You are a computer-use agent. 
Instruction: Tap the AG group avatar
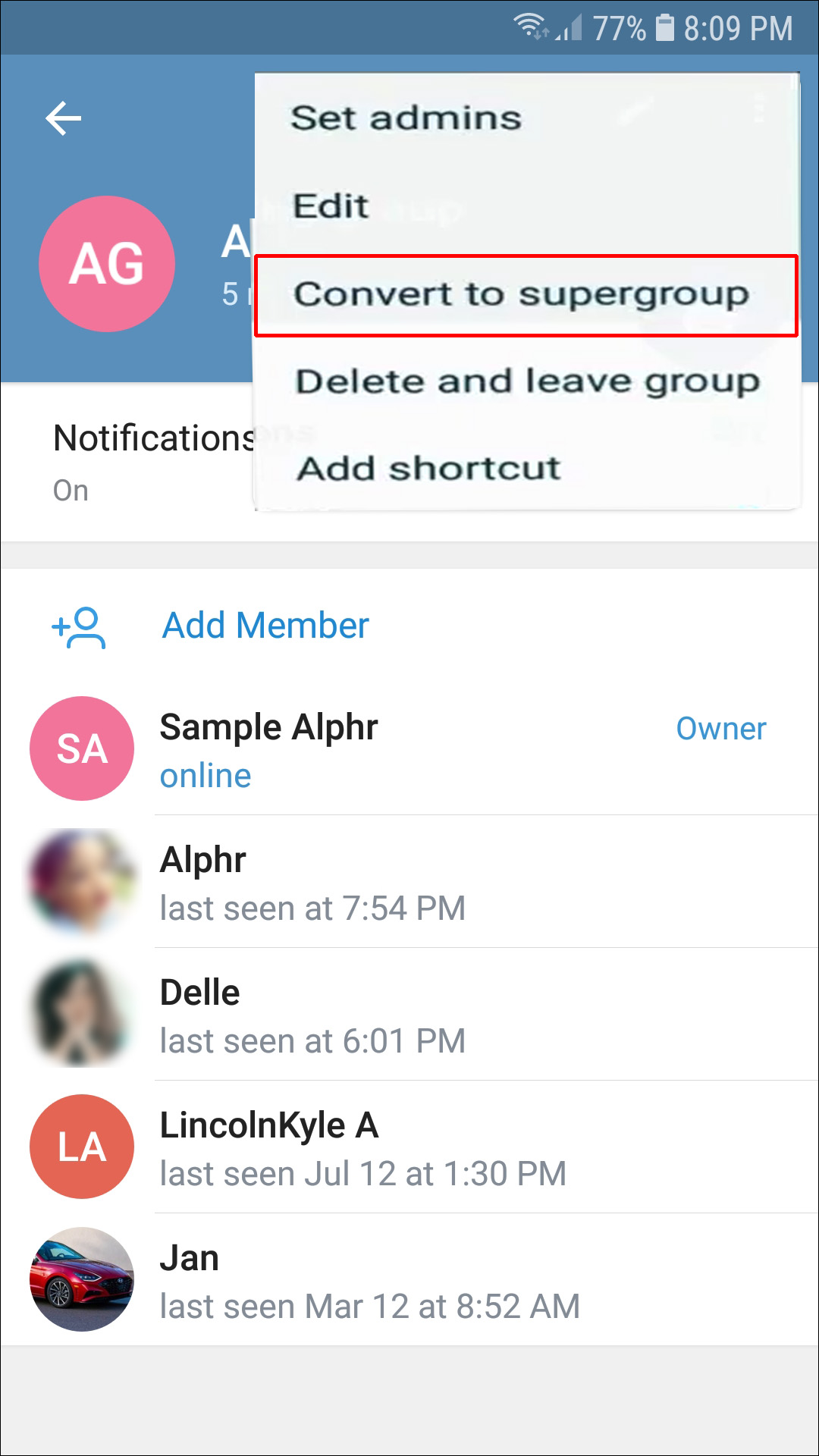107,264
